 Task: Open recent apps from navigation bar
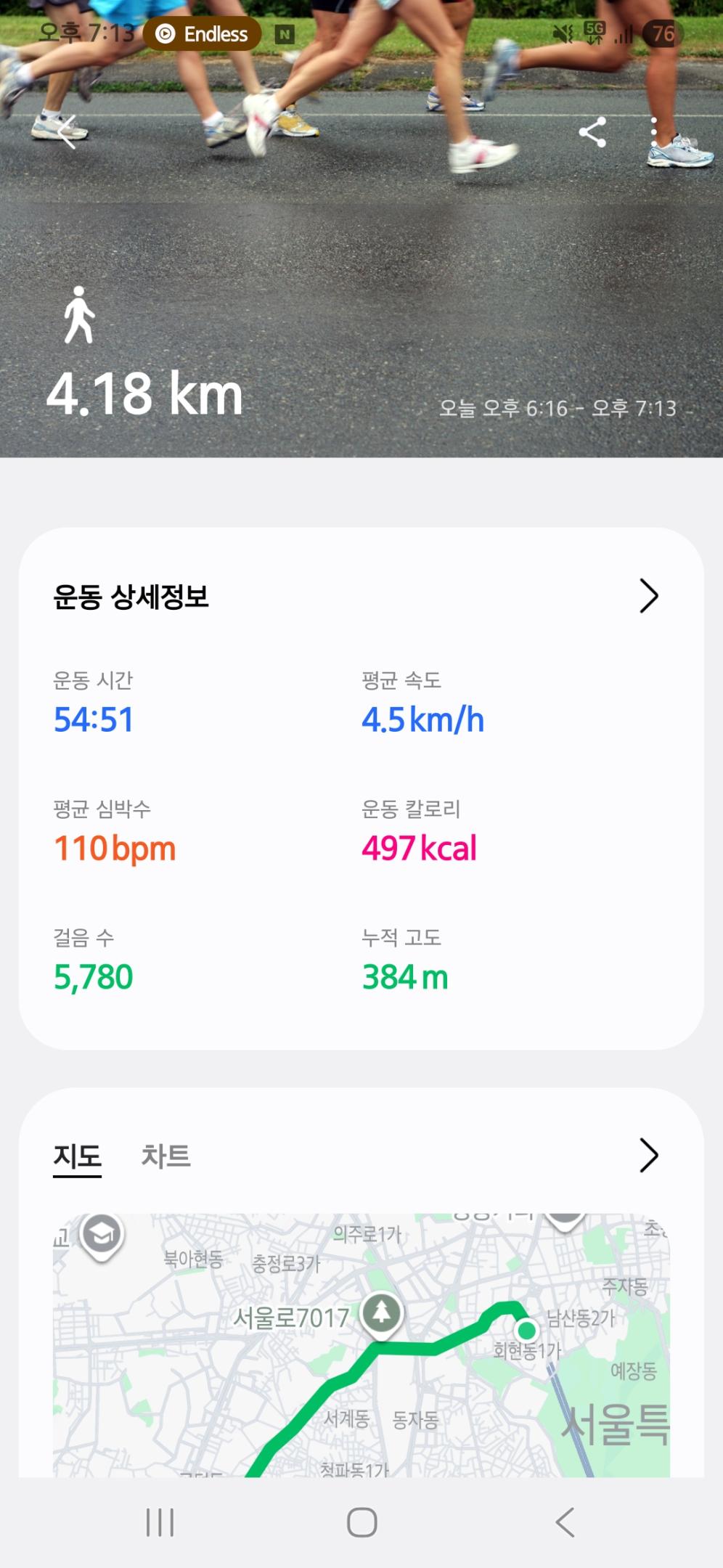pyautogui.click(x=160, y=1522)
